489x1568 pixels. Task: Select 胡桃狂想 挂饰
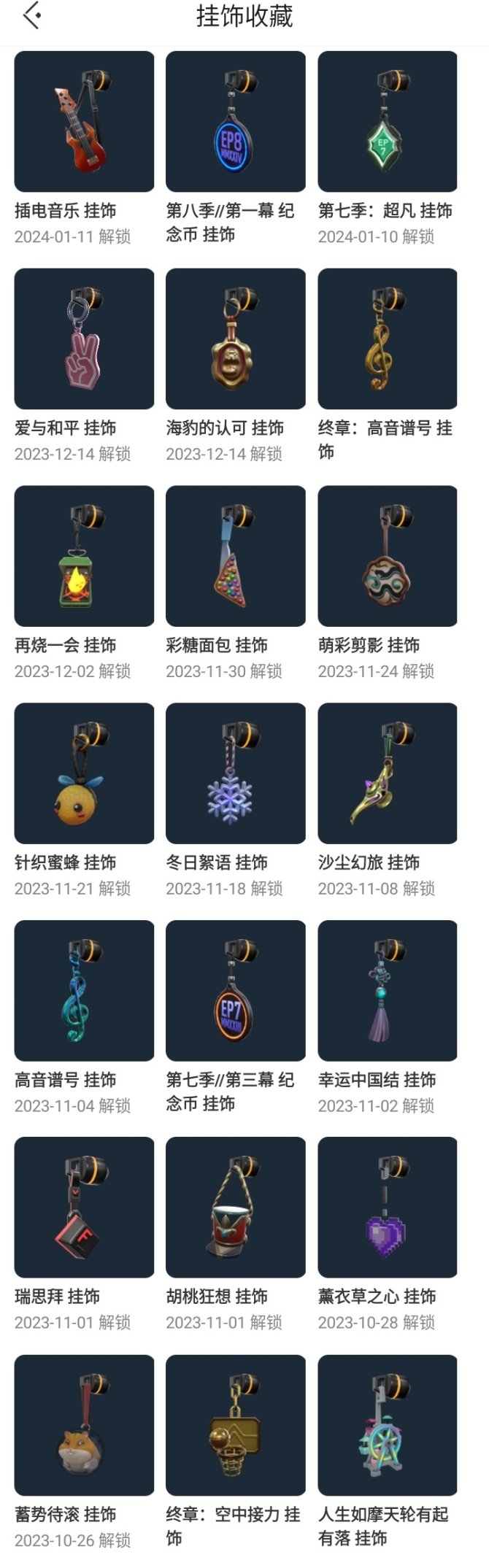(235, 1207)
